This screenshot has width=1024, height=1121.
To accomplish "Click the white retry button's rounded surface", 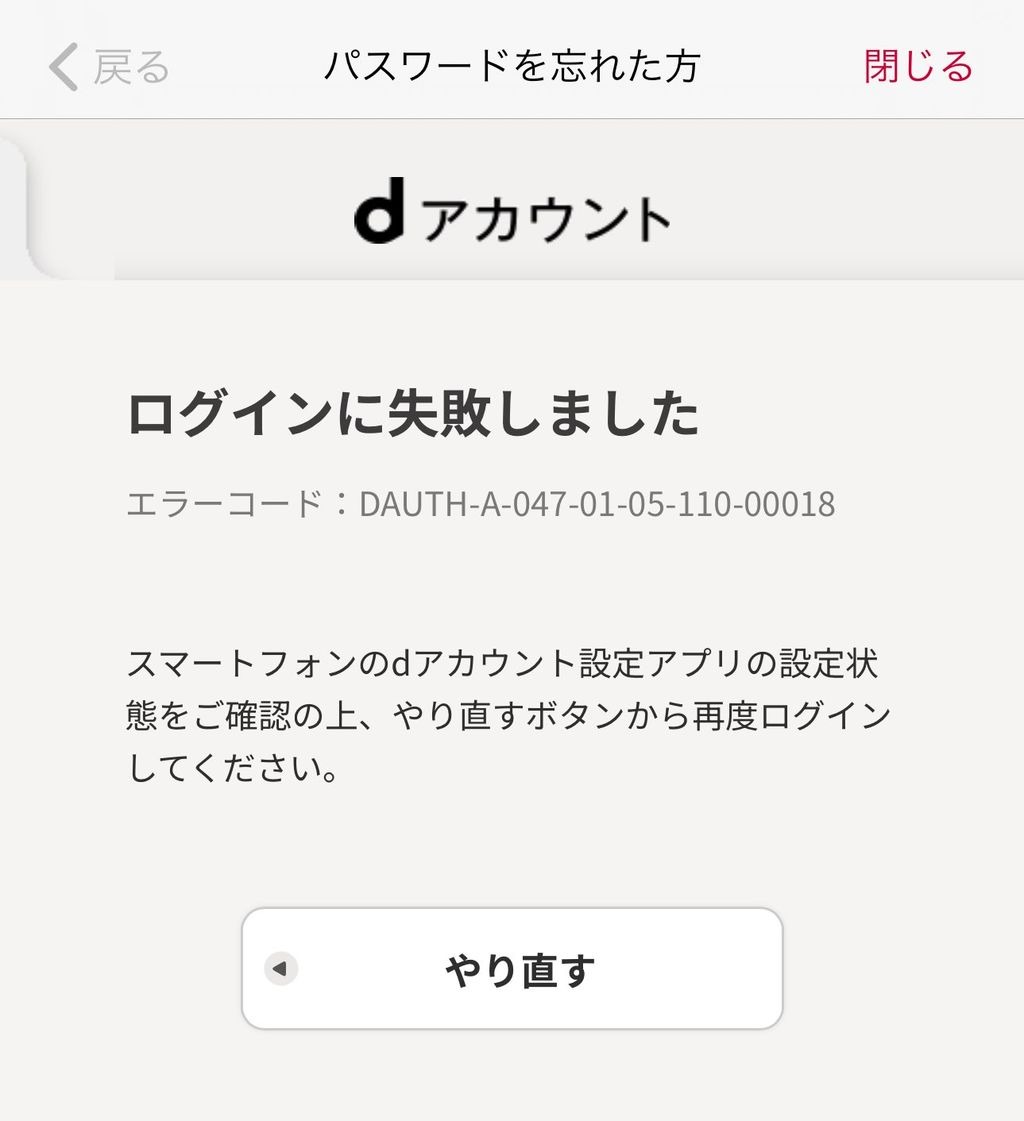I will coord(512,968).
